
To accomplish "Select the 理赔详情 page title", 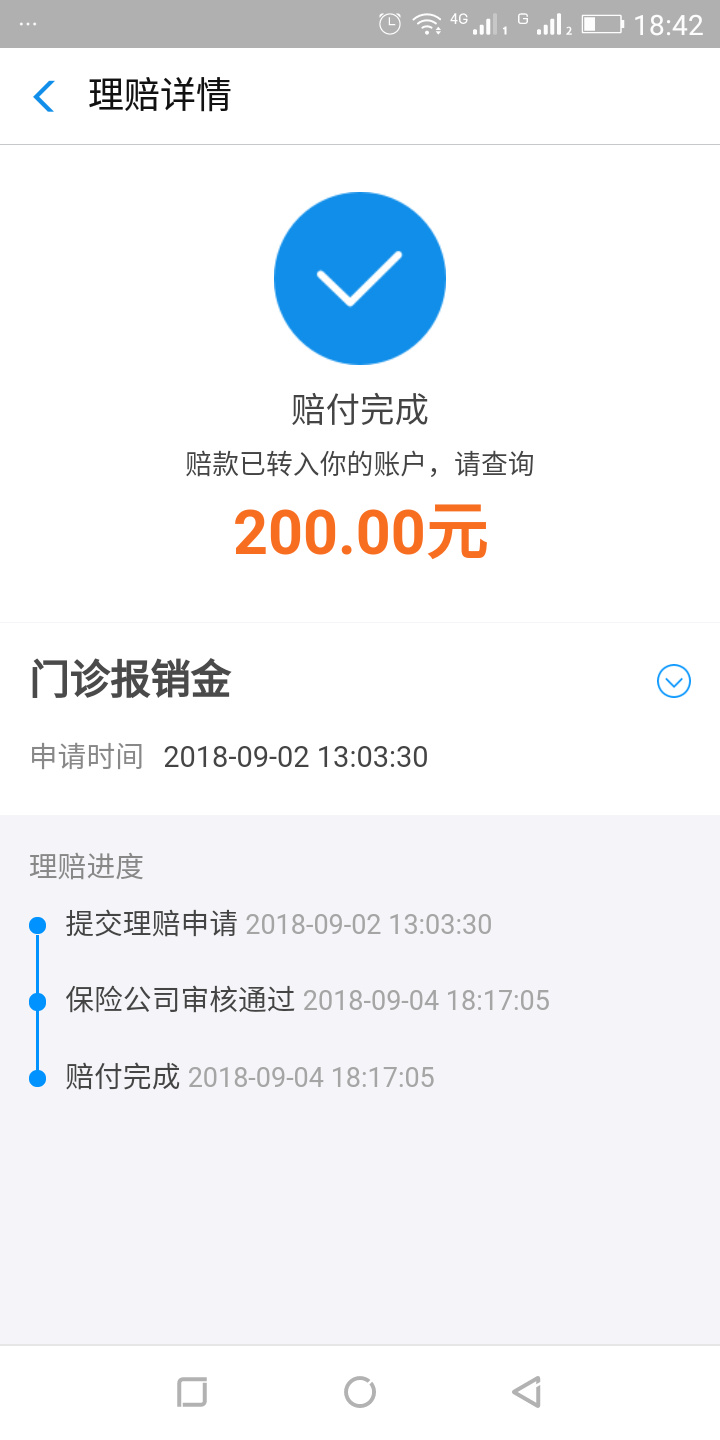I will 156,96.
